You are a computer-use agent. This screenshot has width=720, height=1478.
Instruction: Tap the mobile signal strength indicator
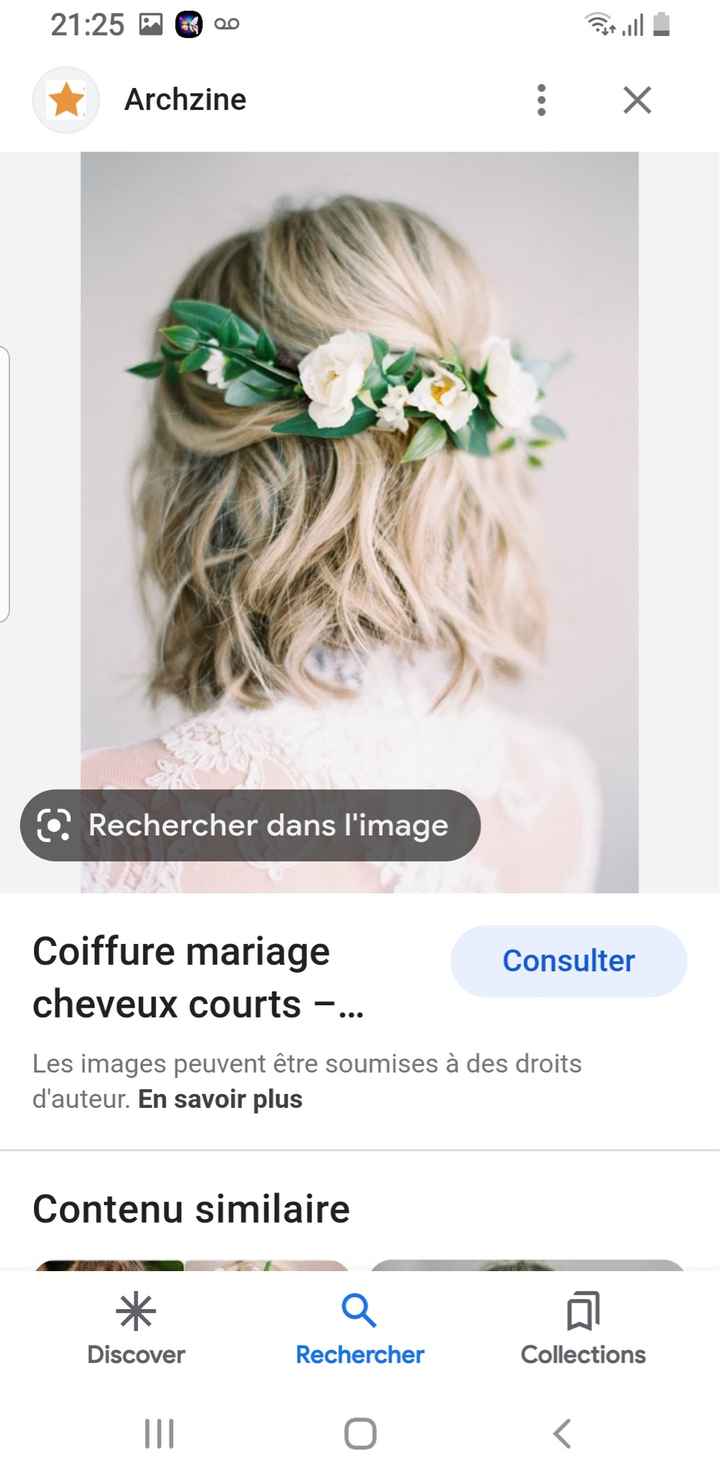point(633,23)
